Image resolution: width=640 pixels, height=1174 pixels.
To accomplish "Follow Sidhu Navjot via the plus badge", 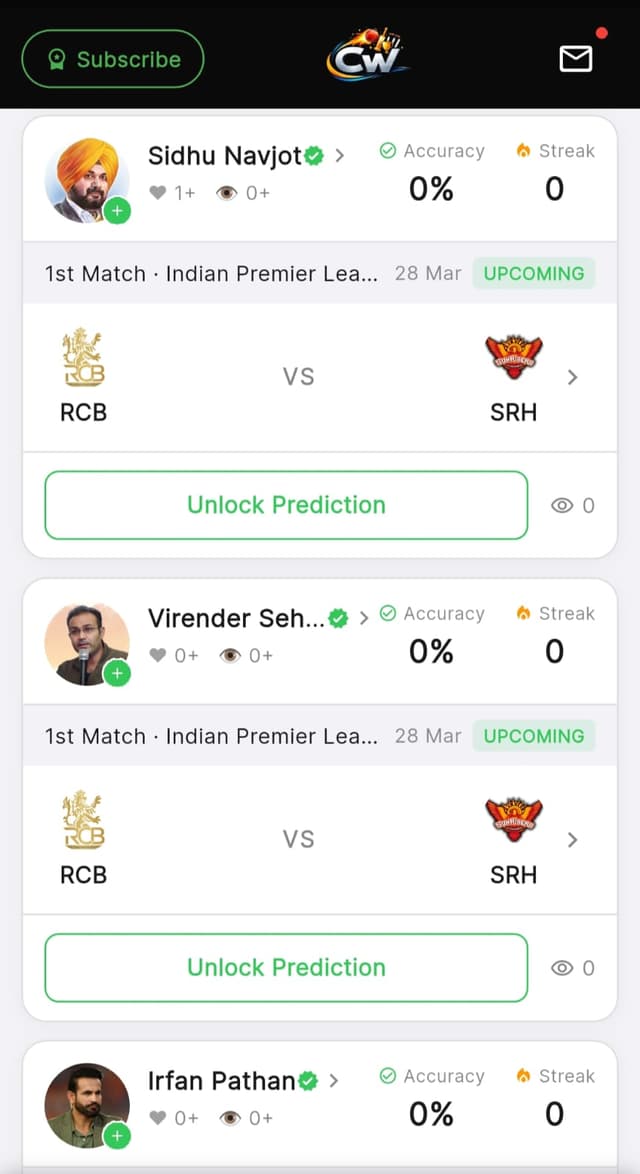I will pyautogui.click(x=117, y=211).
